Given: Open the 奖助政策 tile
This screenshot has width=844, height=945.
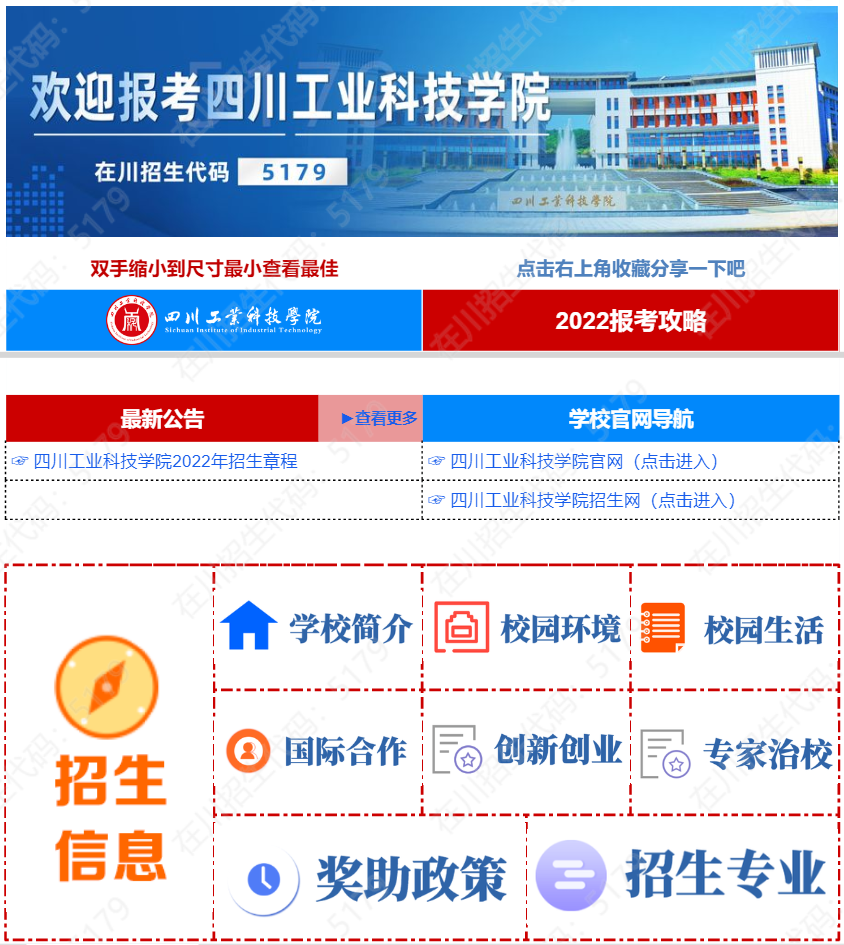Looking at the screenshot, I should 370,878.
